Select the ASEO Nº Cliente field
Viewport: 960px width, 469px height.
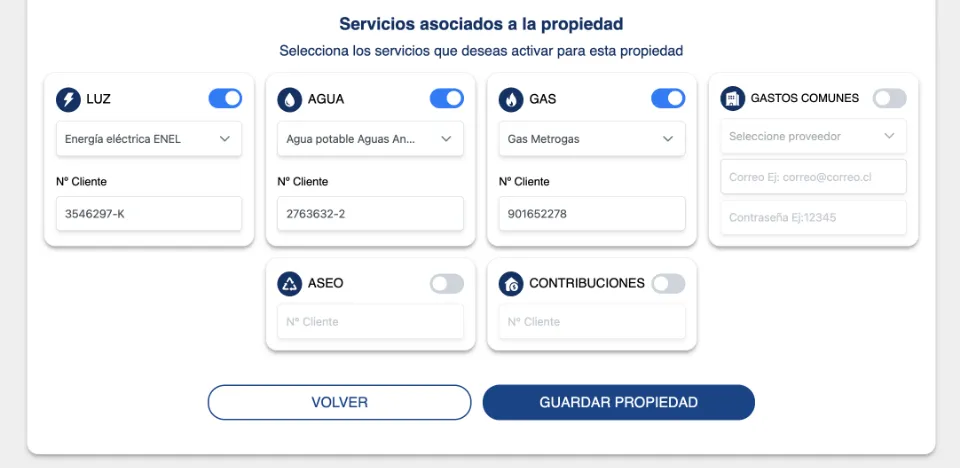370,322
